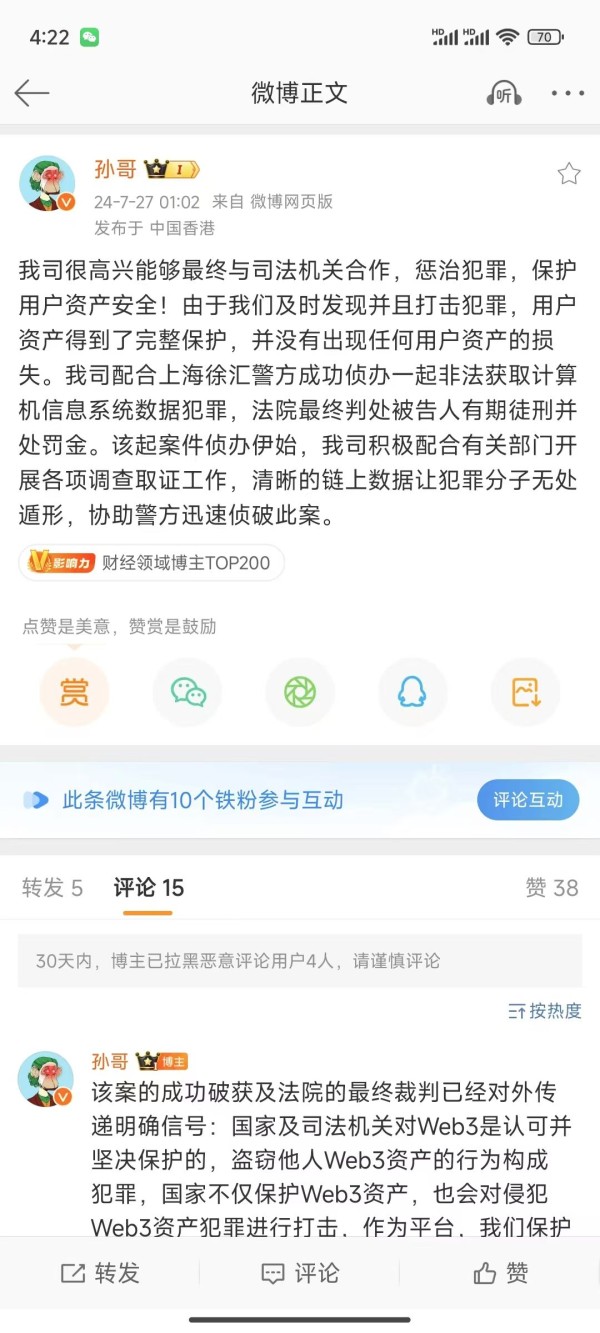Image resolution: width=600 pixels, height=1333 pixels.
Task: Tap the 评论互动 button
Action: (527, 800)
